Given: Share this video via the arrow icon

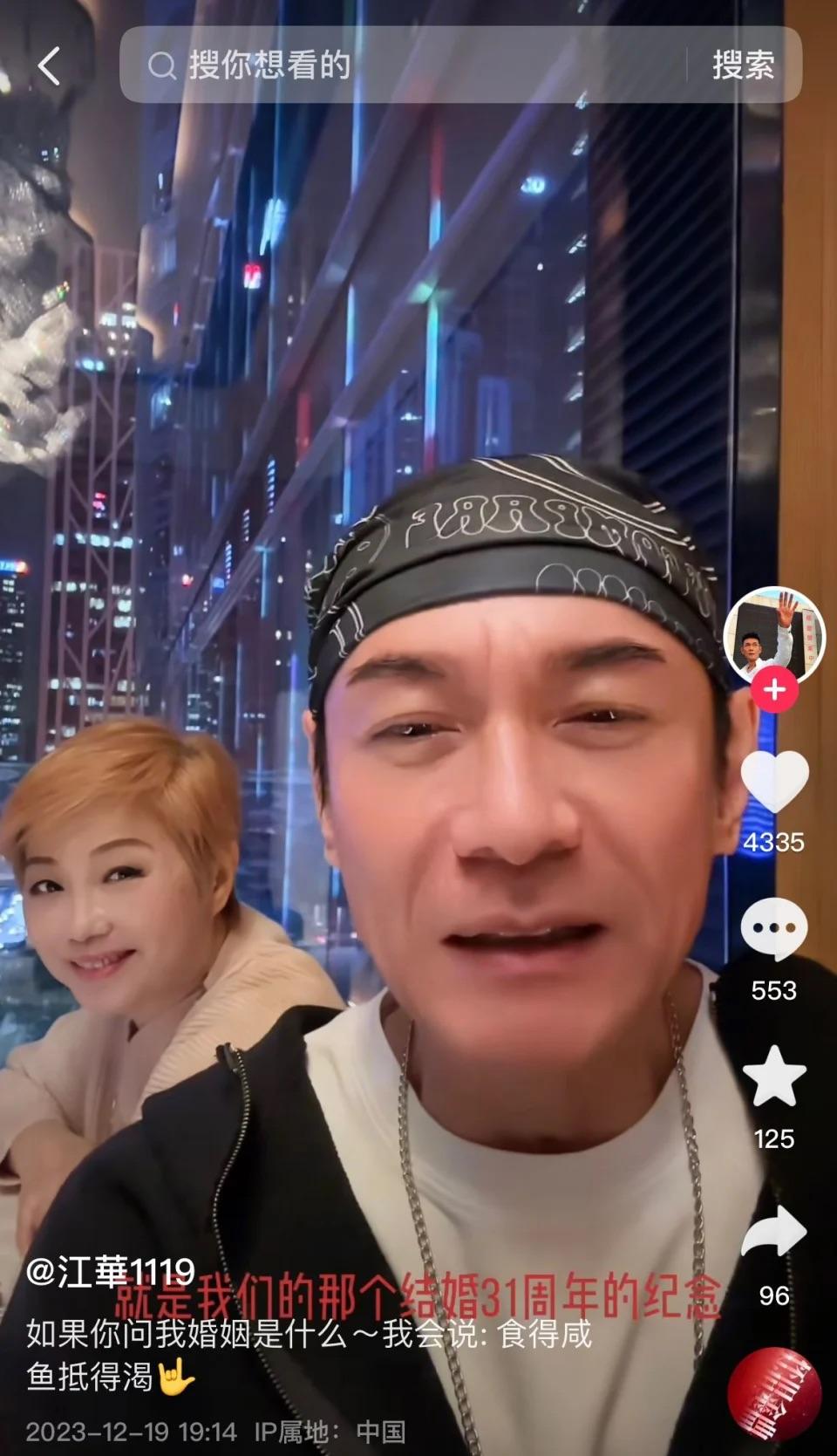Looking at the screenshot, I should 774,1231.
